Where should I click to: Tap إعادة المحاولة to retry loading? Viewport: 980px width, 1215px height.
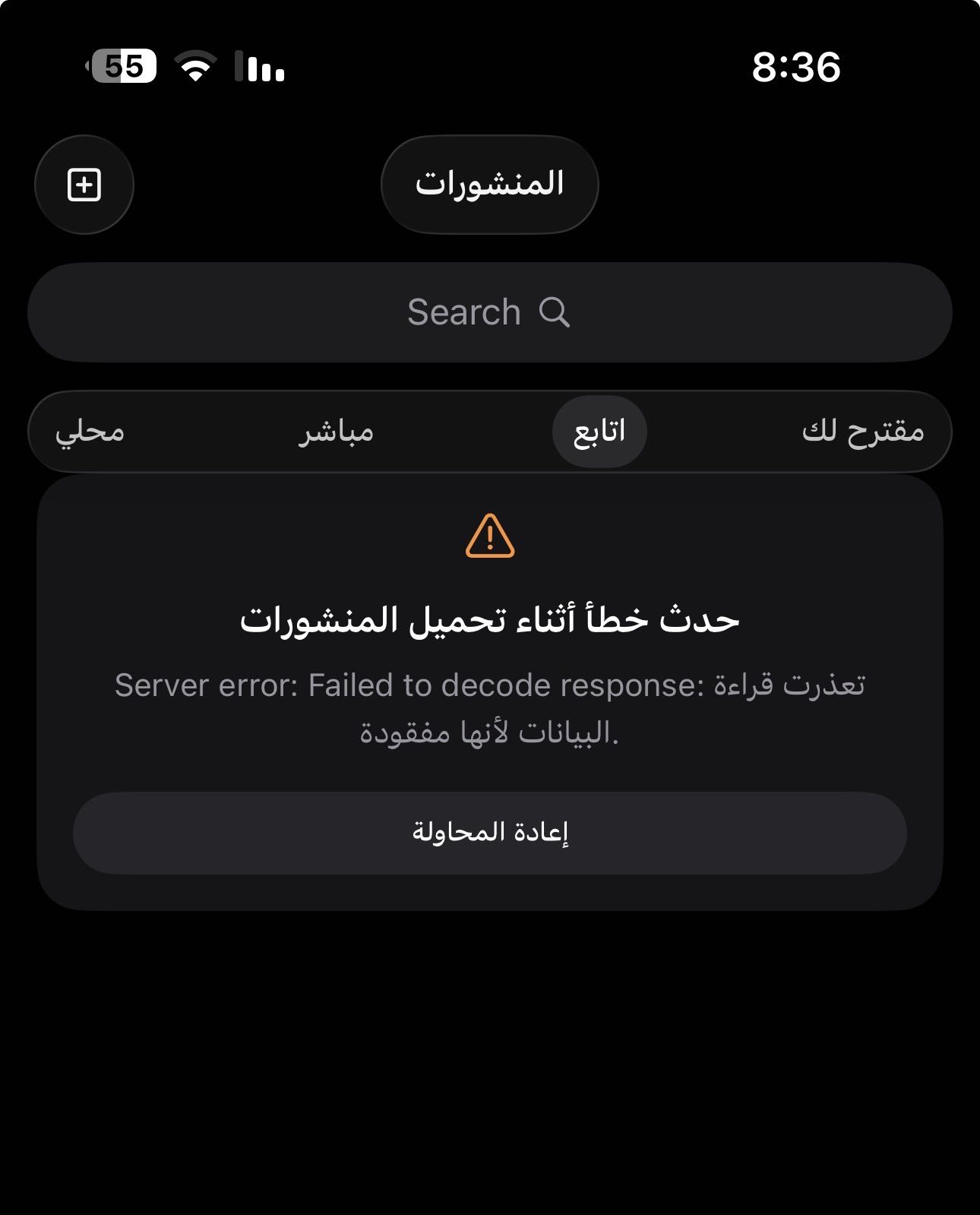[489, 833]
